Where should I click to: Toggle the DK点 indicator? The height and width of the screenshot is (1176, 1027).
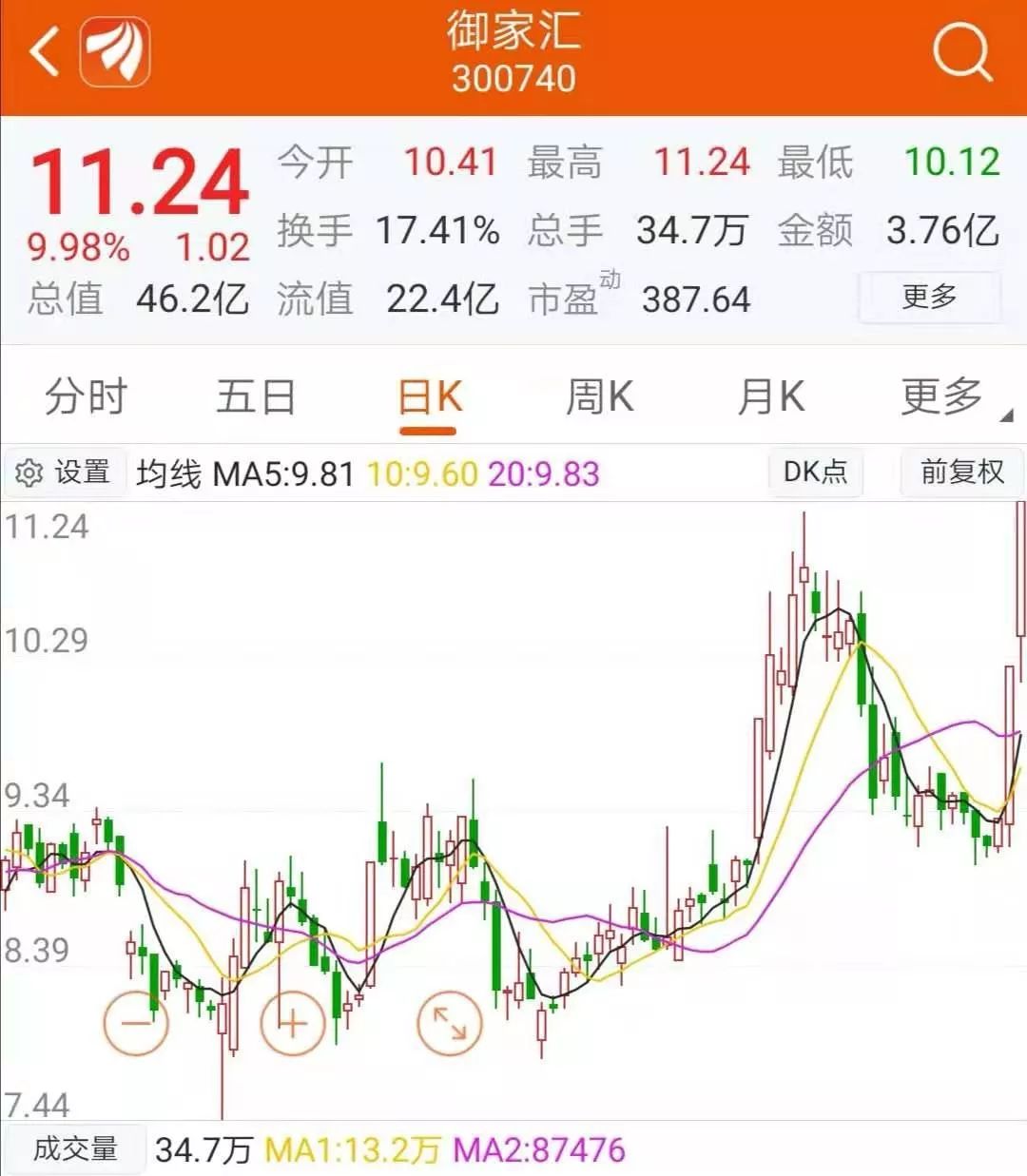click(815, 472)
